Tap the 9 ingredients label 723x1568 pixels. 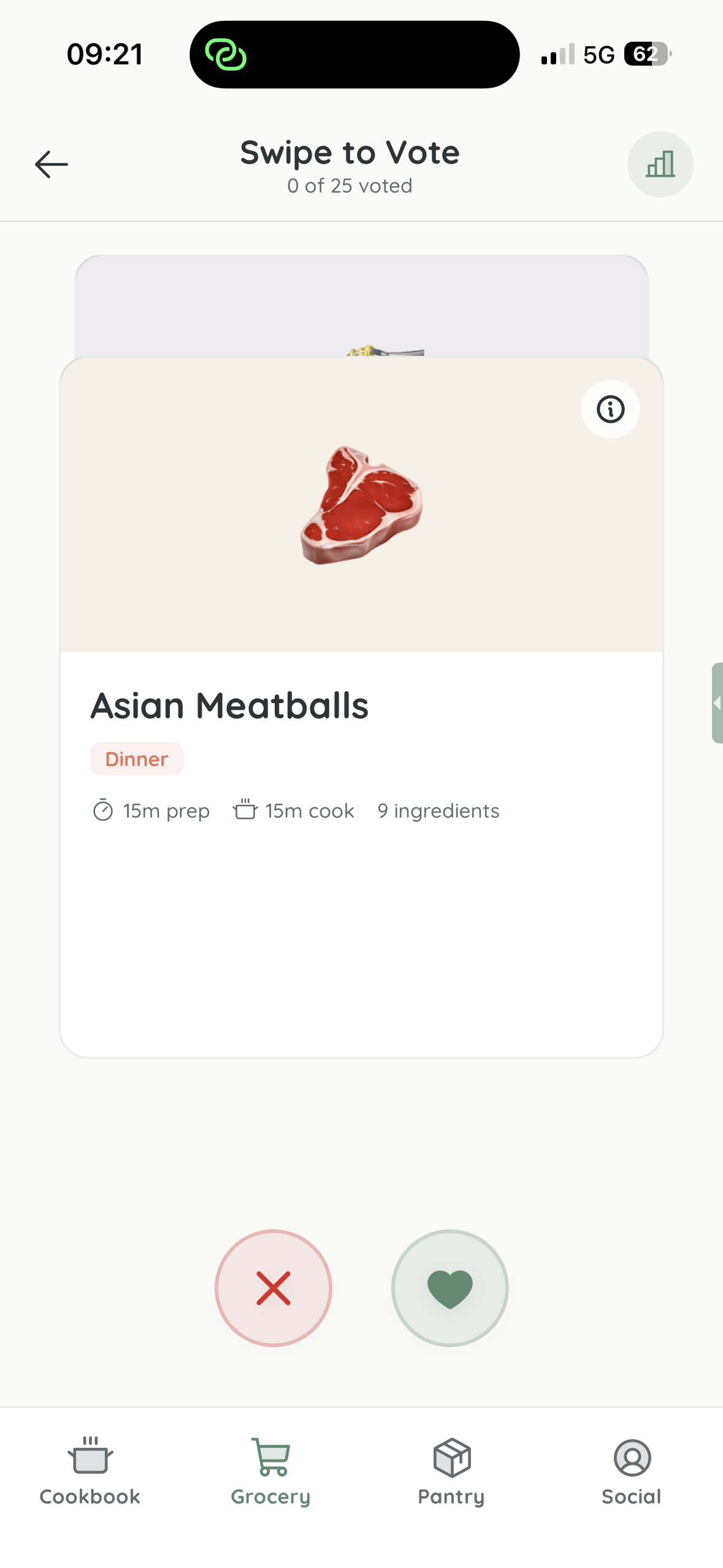click(438, 810)
